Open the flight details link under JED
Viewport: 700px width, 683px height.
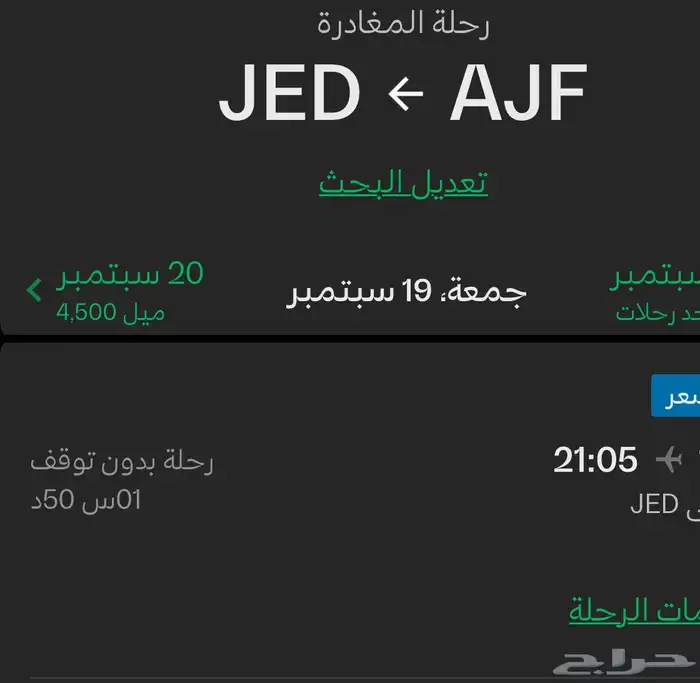[x=634, y=609]
